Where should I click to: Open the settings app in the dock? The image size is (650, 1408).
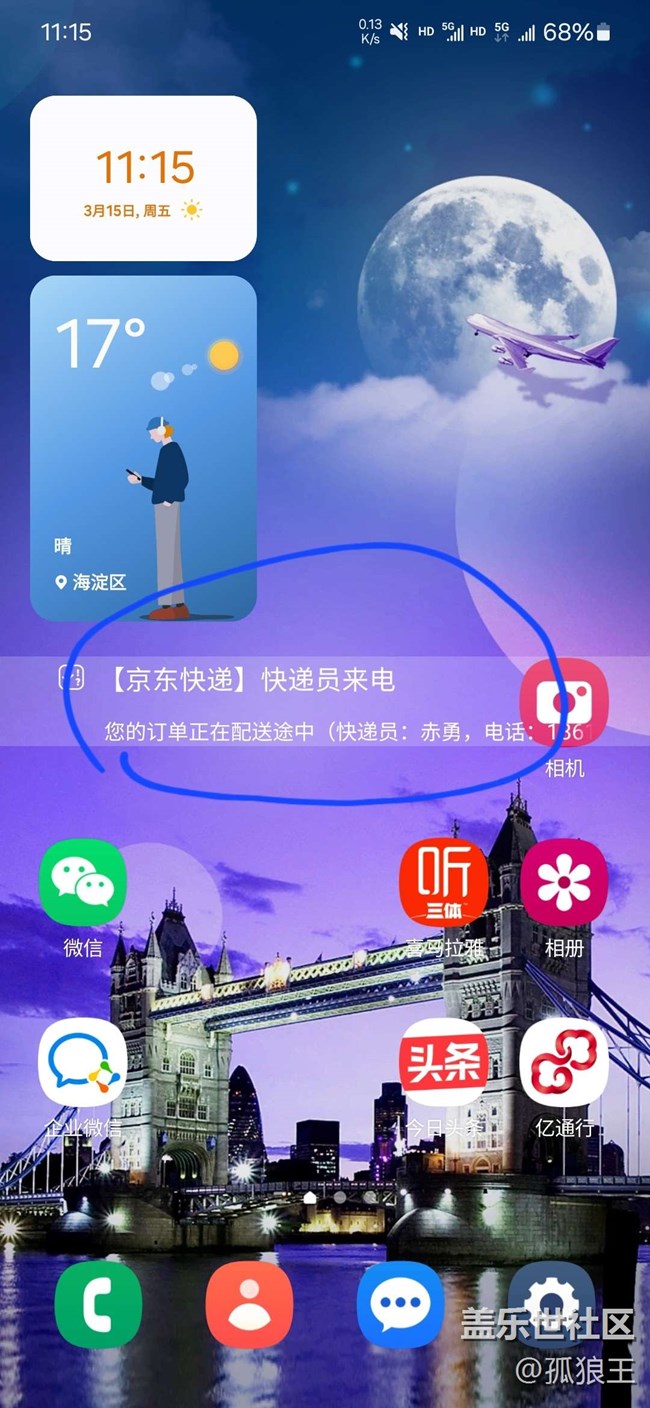(551, 1300)
